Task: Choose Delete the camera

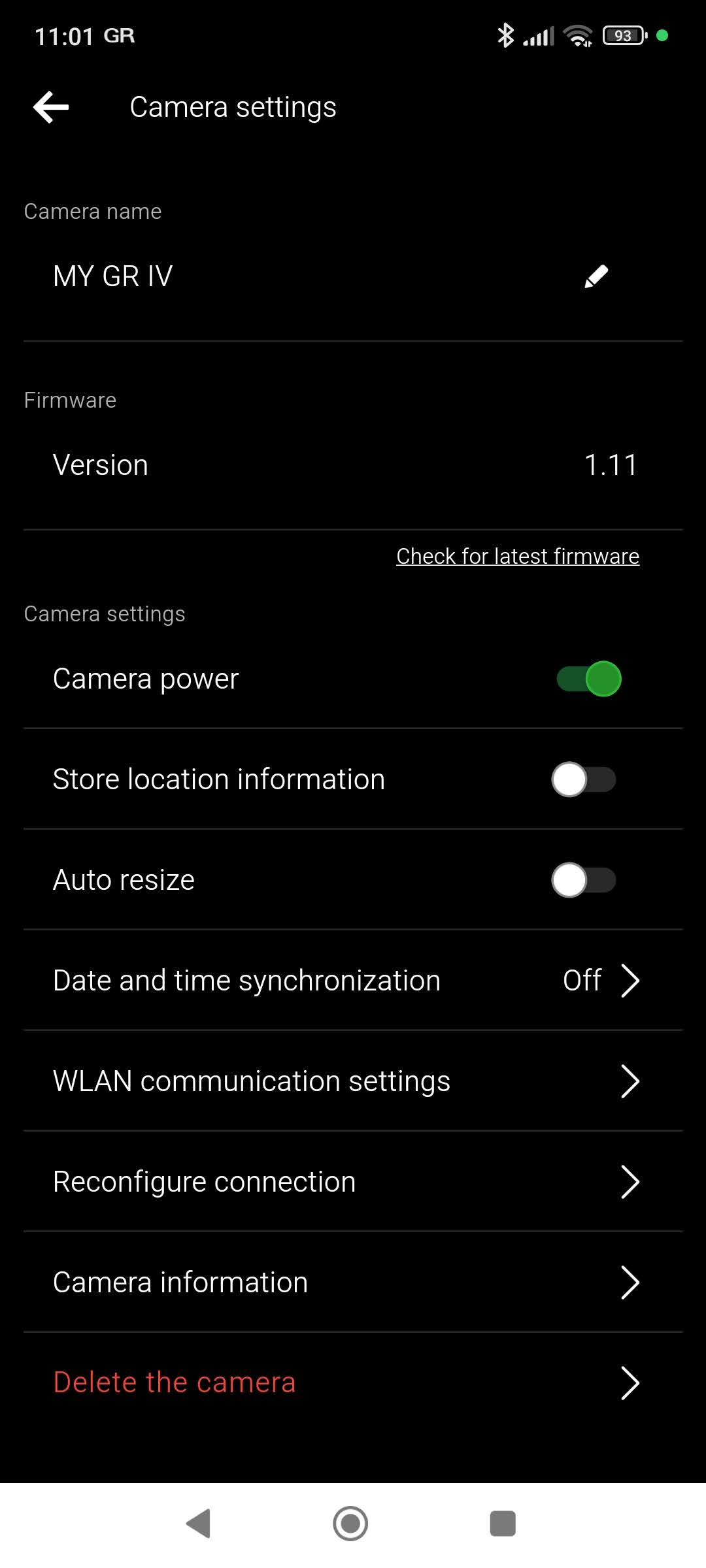Action: tap(353, 1382)
